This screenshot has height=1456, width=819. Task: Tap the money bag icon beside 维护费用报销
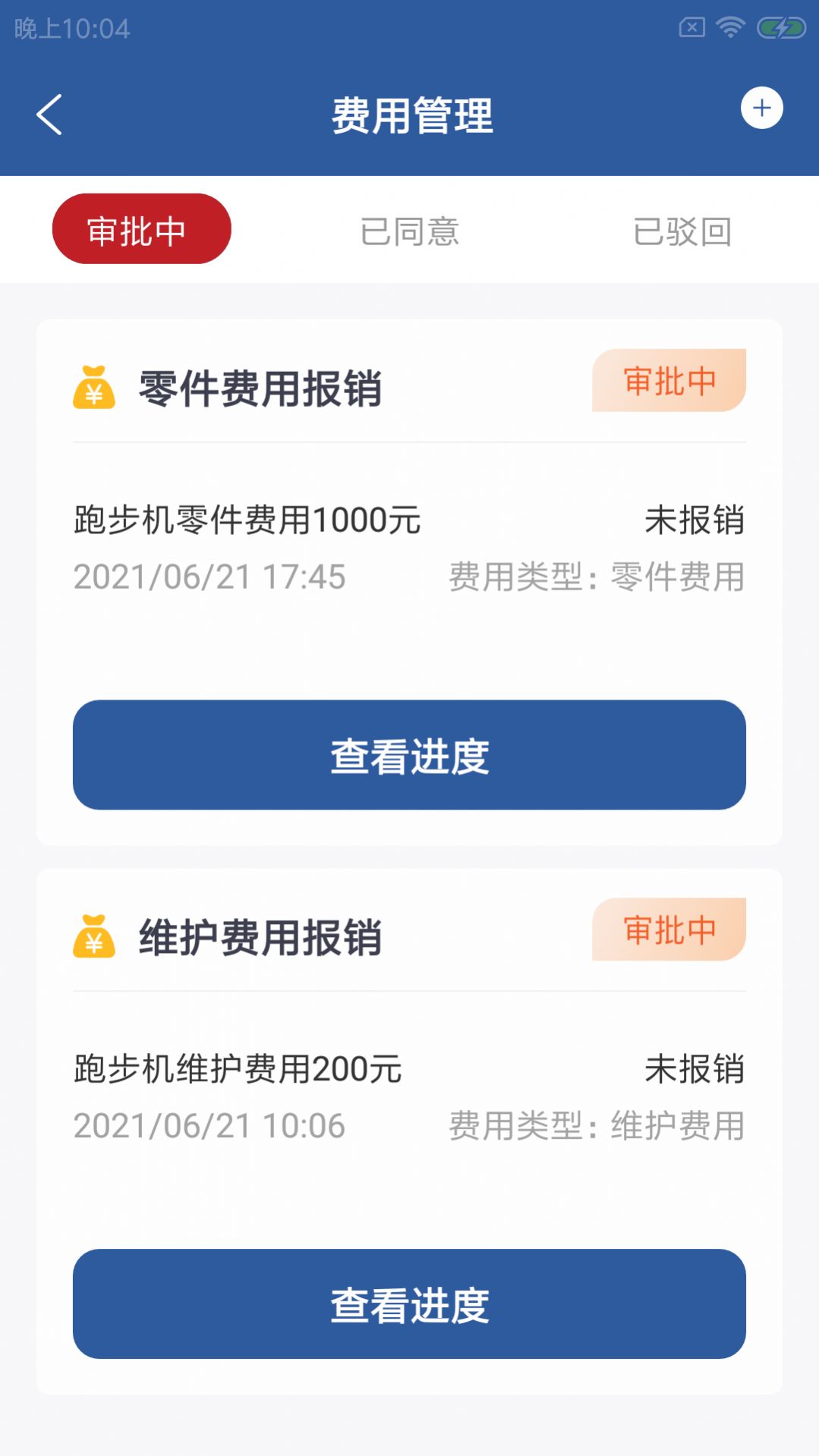click(93, 939)
